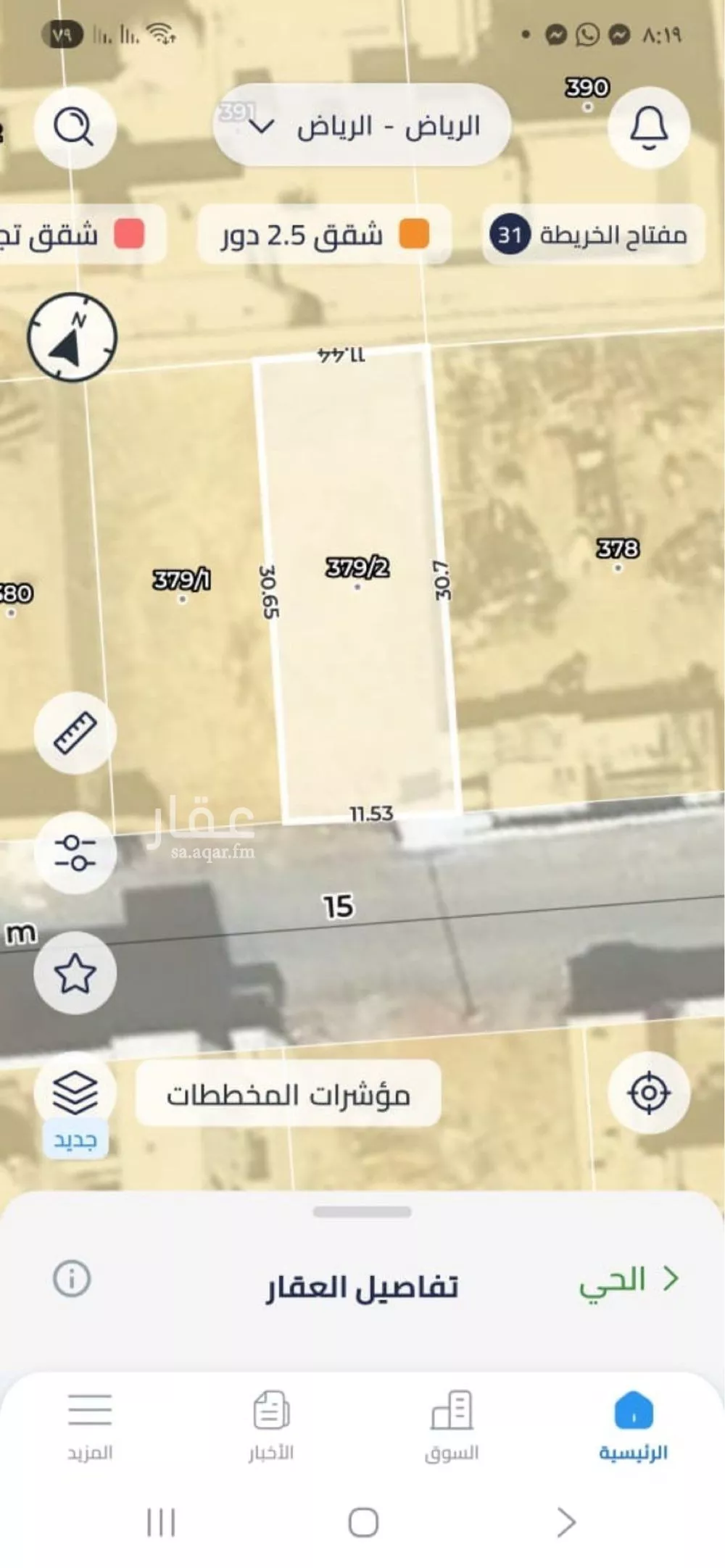The width and height of the screenshot is (725, 1568).
Task: Tap the compass to reset map orientation
Action: (72, 337)
